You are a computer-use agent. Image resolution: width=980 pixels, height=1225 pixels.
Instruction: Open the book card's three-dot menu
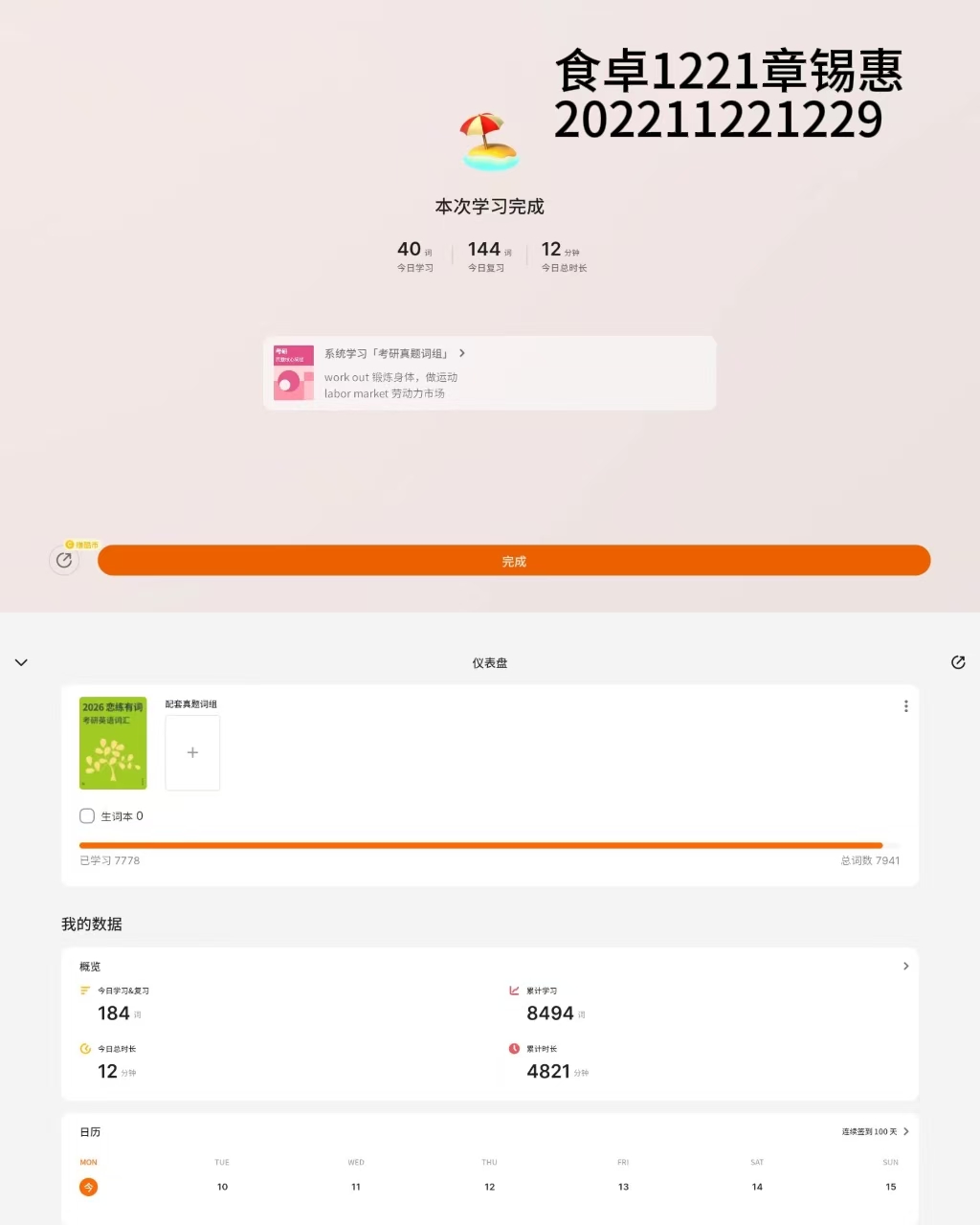pyautogui.click(x=905, y=706)
